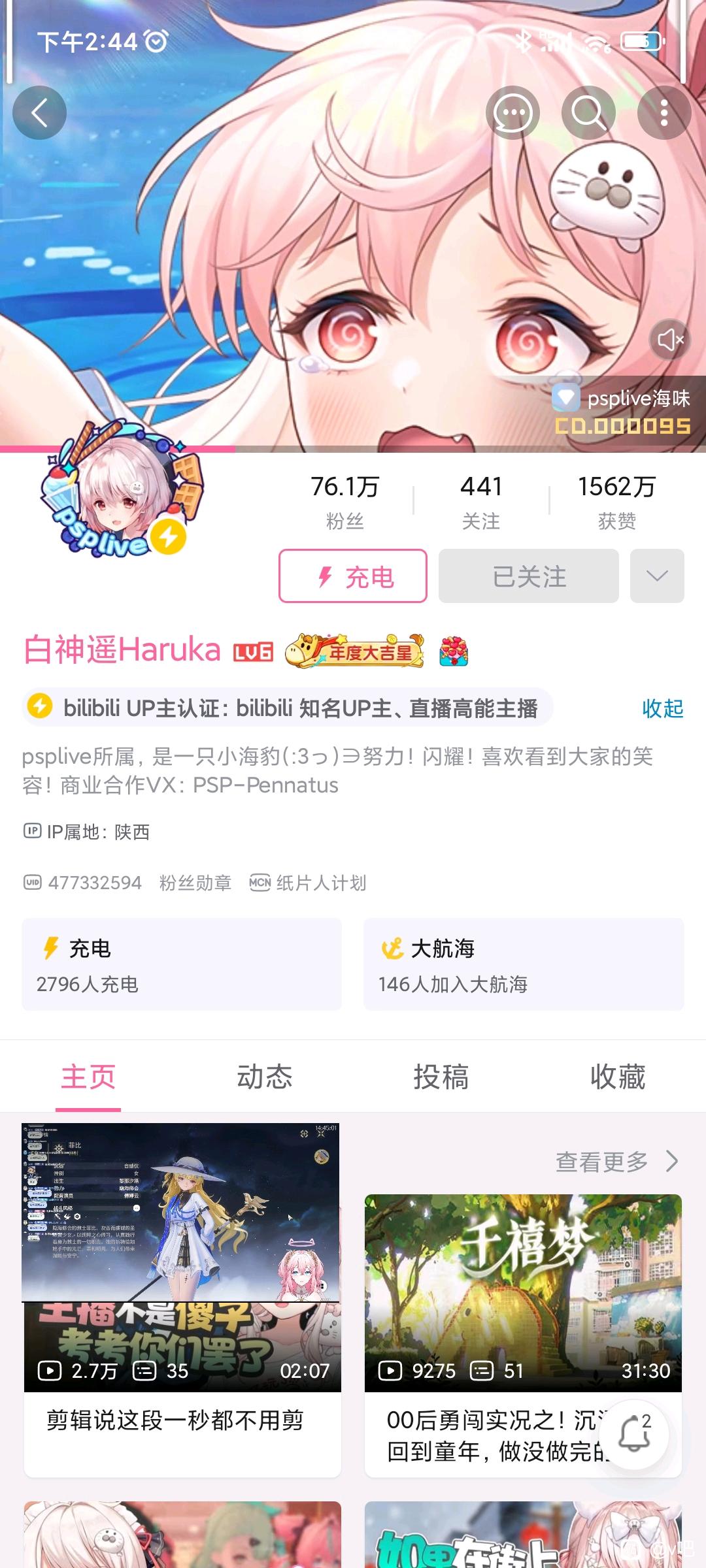
Task: Go back using the top-left arrow
Action: coord(39,112)
